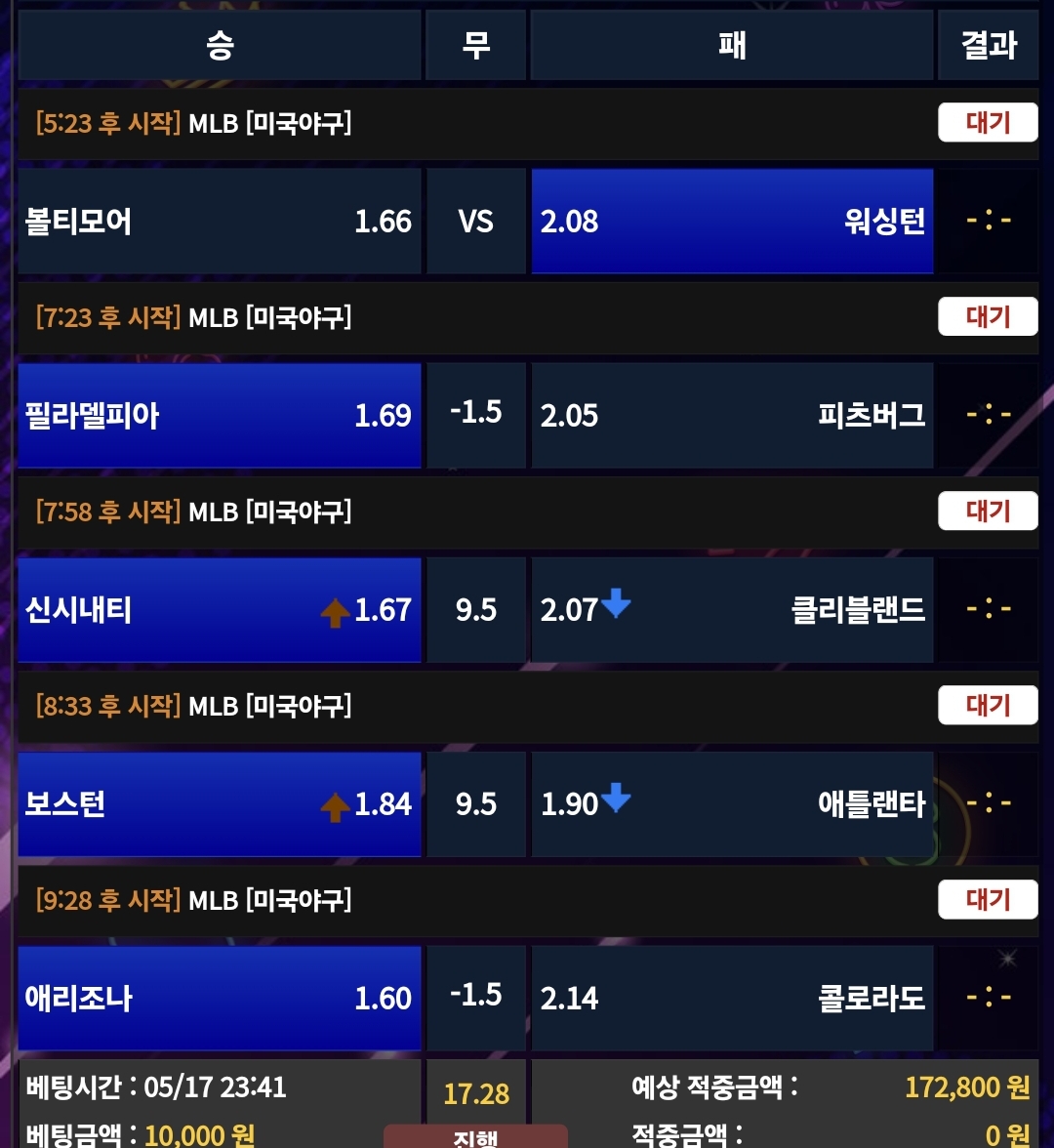Select 애리조나 handicap odds 1.60
Viewport: 1054px width, 1148px height.
[x=220, y=998]
